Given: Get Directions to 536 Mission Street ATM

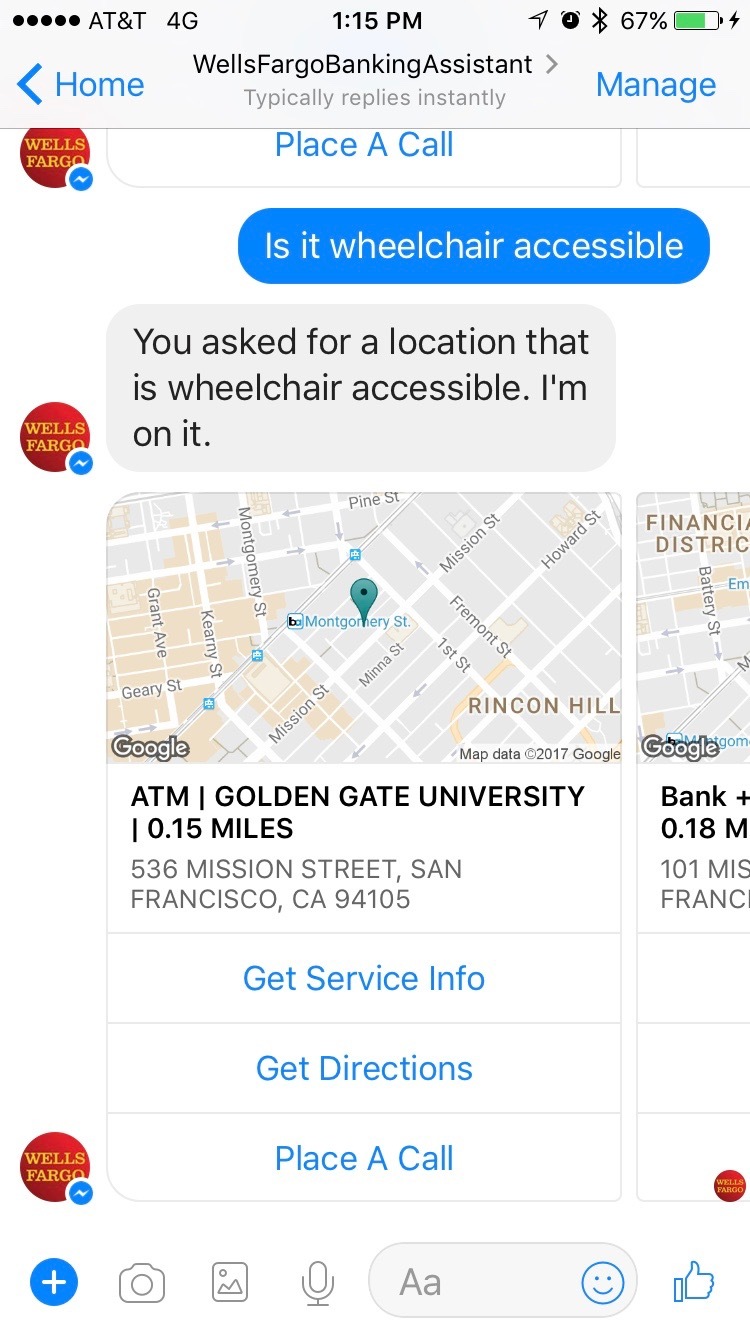Looking at the screenshot, I should pyautogui.click(x=364, y=1068).
